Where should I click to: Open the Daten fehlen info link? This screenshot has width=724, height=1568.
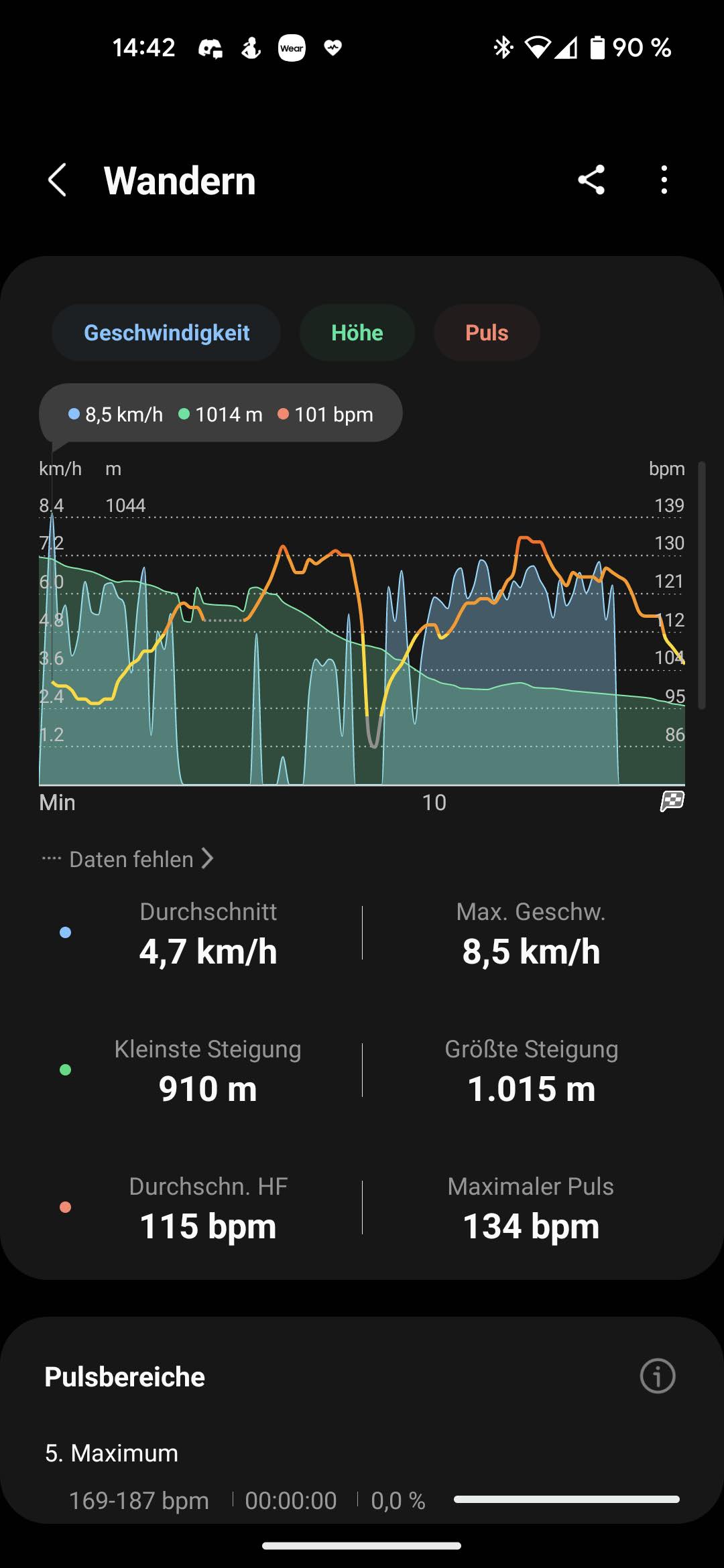[x=131, y=859]
